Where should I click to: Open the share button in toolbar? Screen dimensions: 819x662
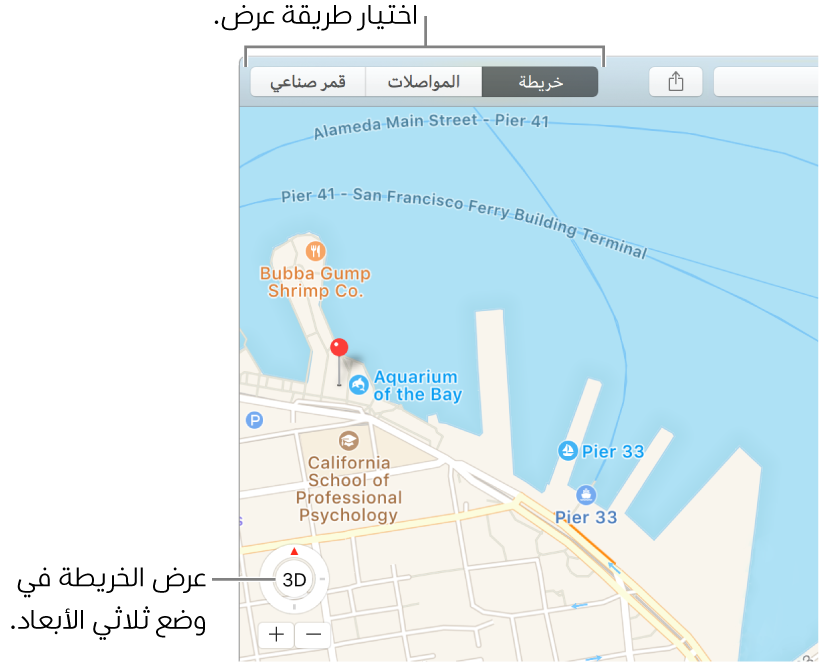[x=676, y=82]
